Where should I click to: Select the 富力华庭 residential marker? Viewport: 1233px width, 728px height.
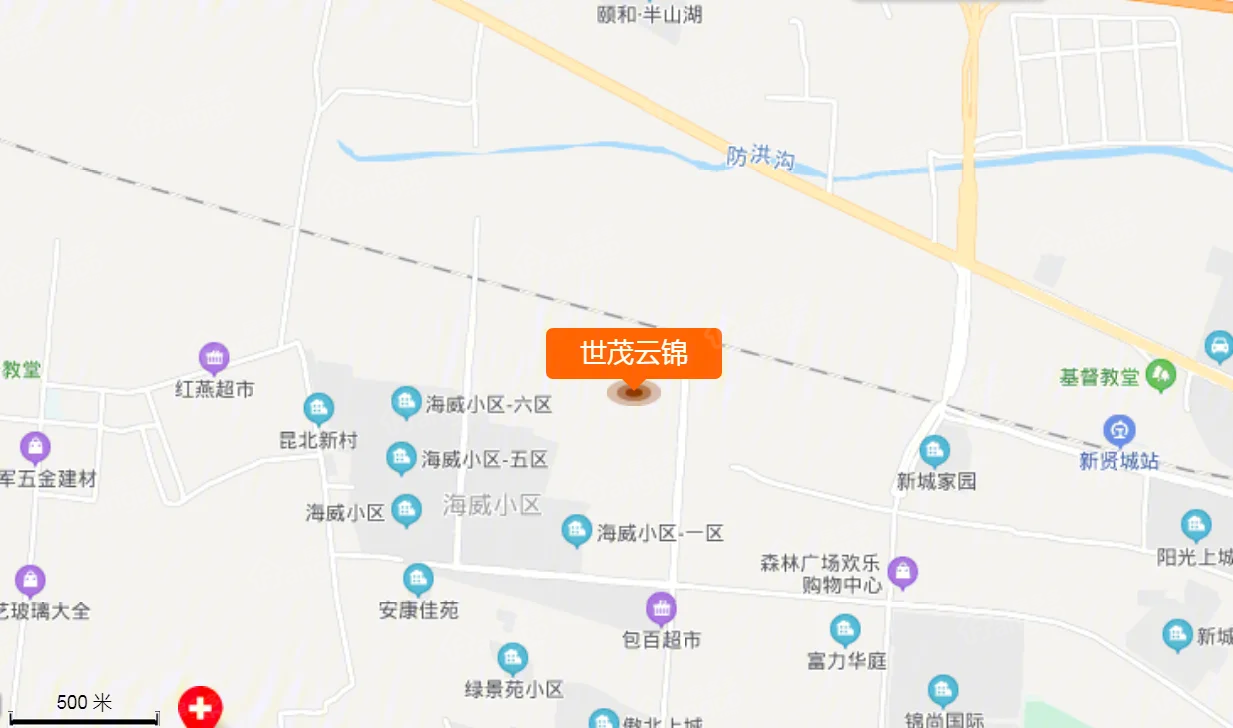pyautogui.click(x=845, y=631)
